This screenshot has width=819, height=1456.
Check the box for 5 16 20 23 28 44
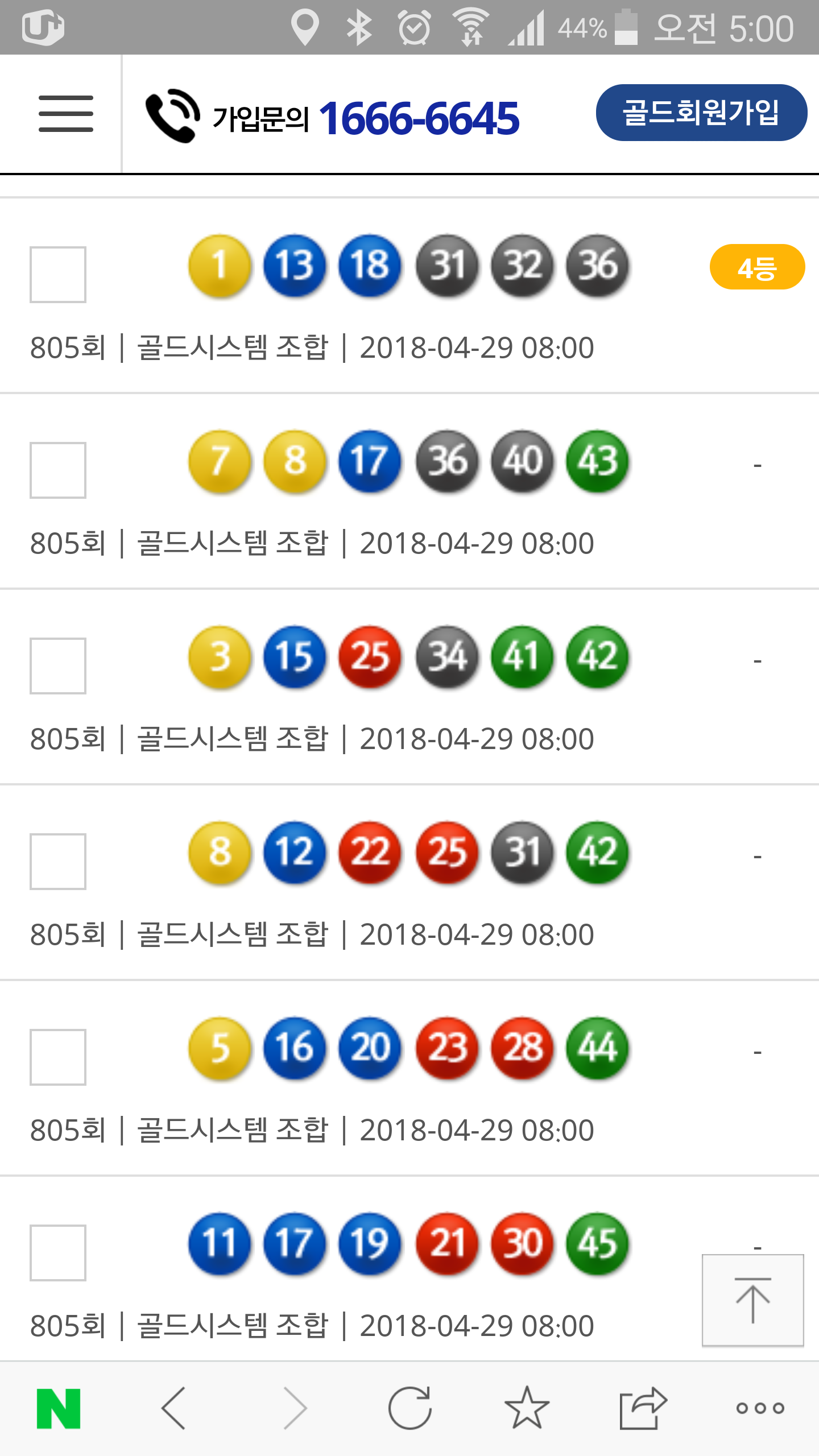[58, 1057]
